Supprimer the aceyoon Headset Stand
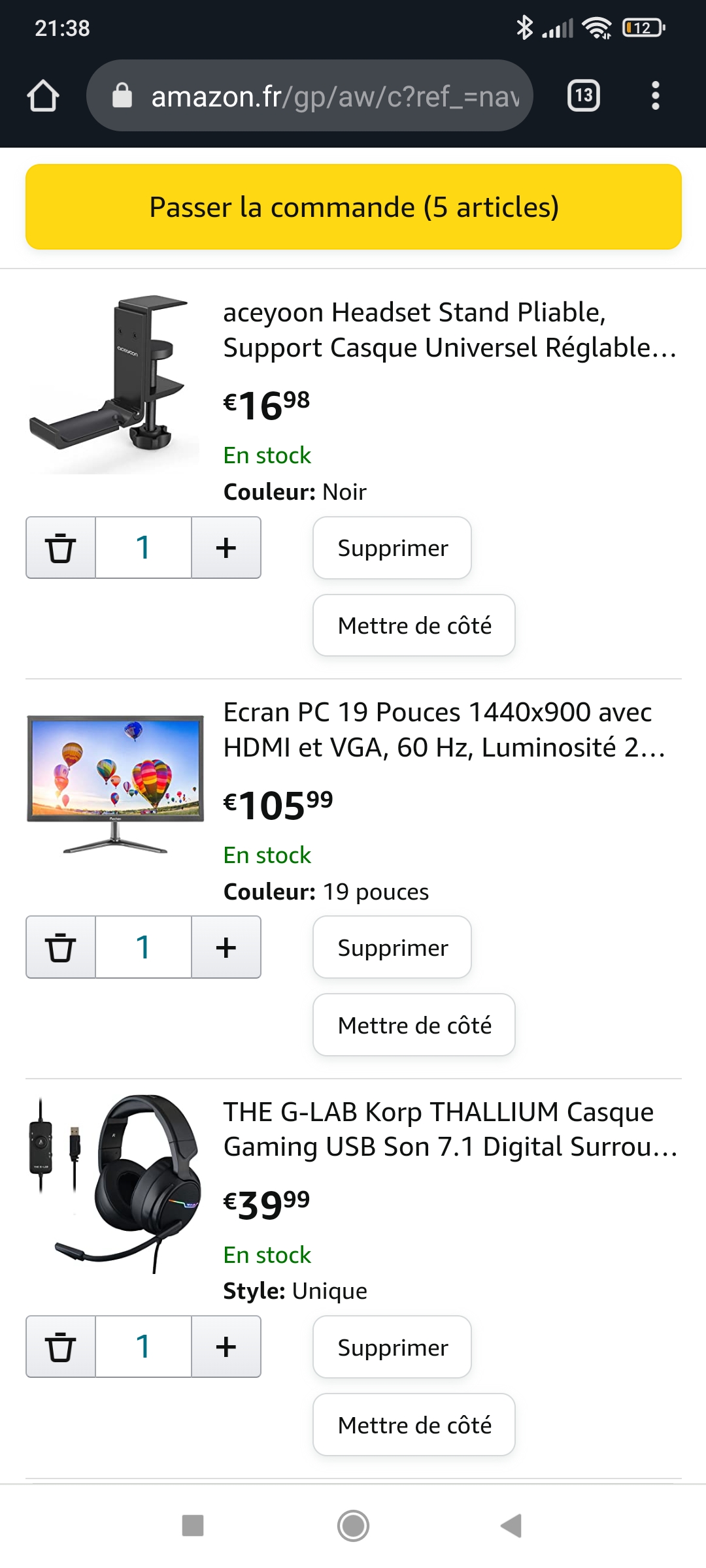The height and width of the screenshot is (1568, 706). pyautogui.click(x=392, y=547)
